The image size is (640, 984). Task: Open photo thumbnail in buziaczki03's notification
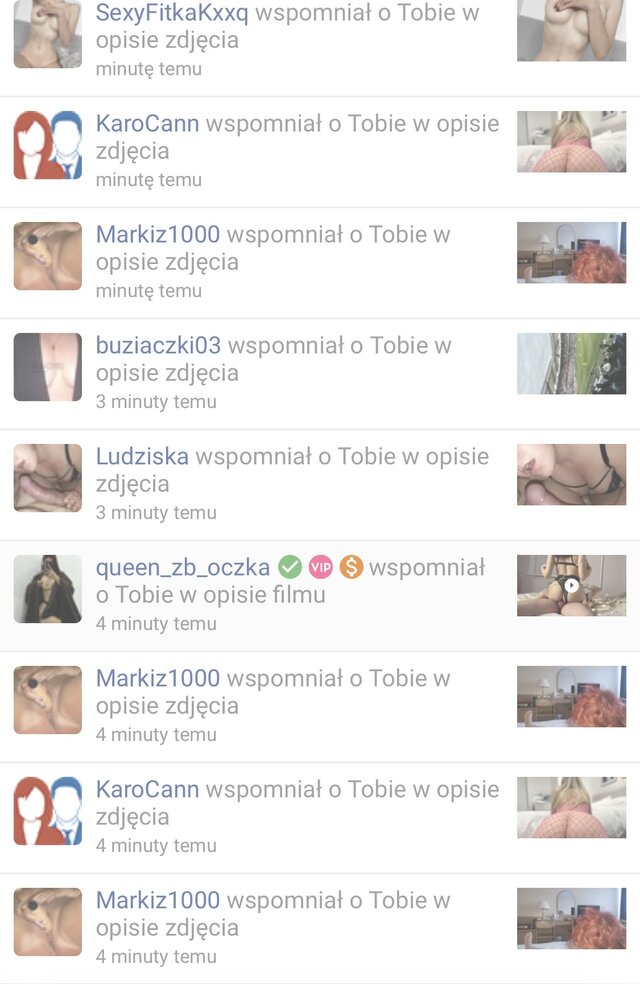tap(571, 363)
